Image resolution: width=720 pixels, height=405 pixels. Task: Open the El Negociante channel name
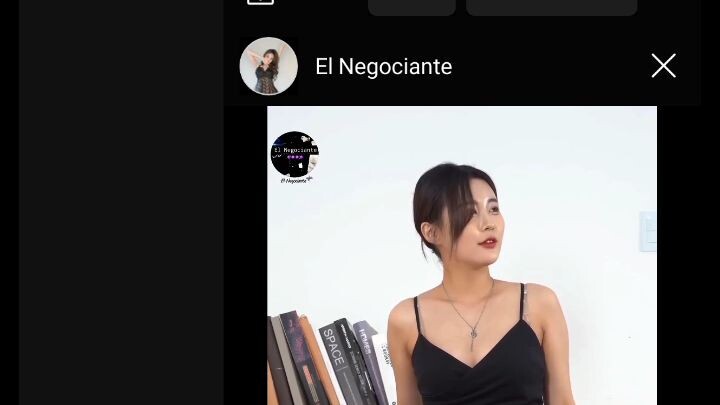[383, 67]
